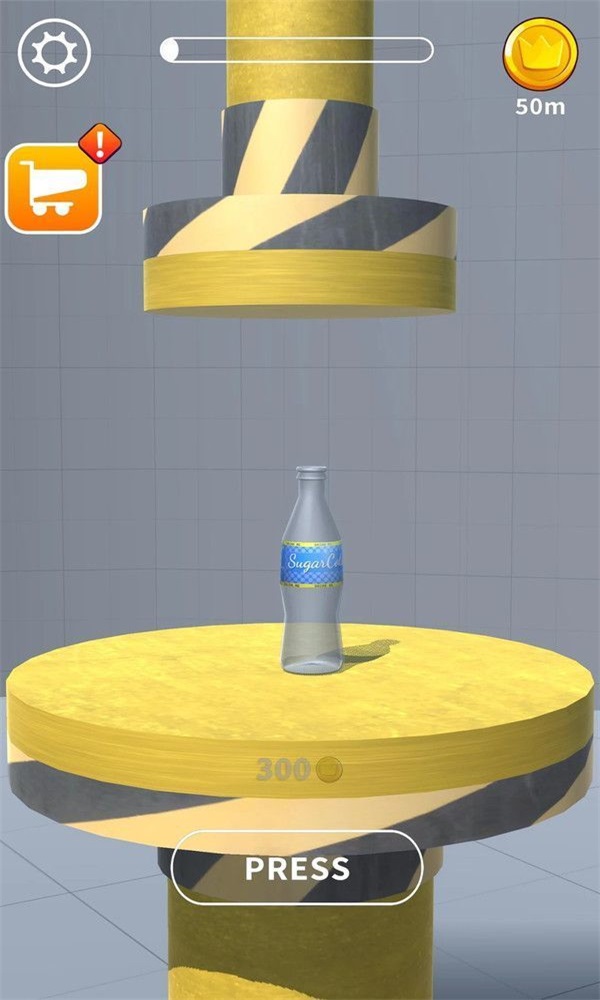This screenshot has width=600, height=1000.
Task: Tap the gold crown coin
Action: 540,54
